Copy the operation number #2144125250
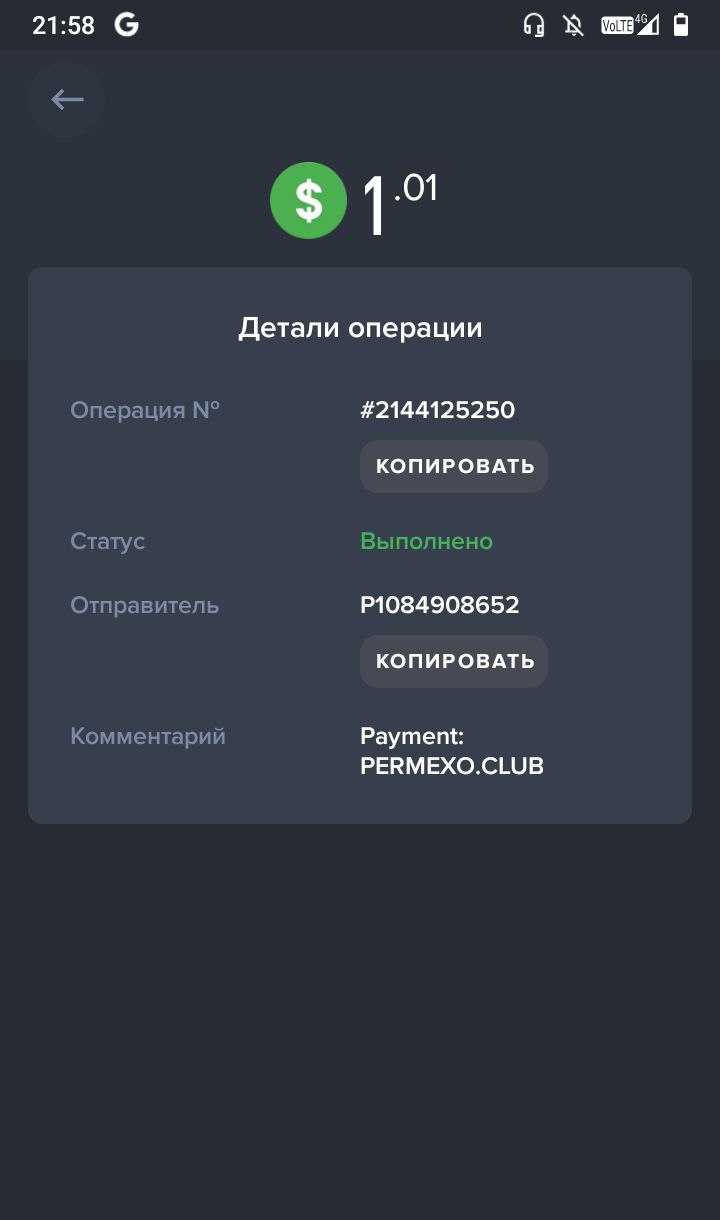Viewport: 720px width, 1220px height. tap(454, 466)
